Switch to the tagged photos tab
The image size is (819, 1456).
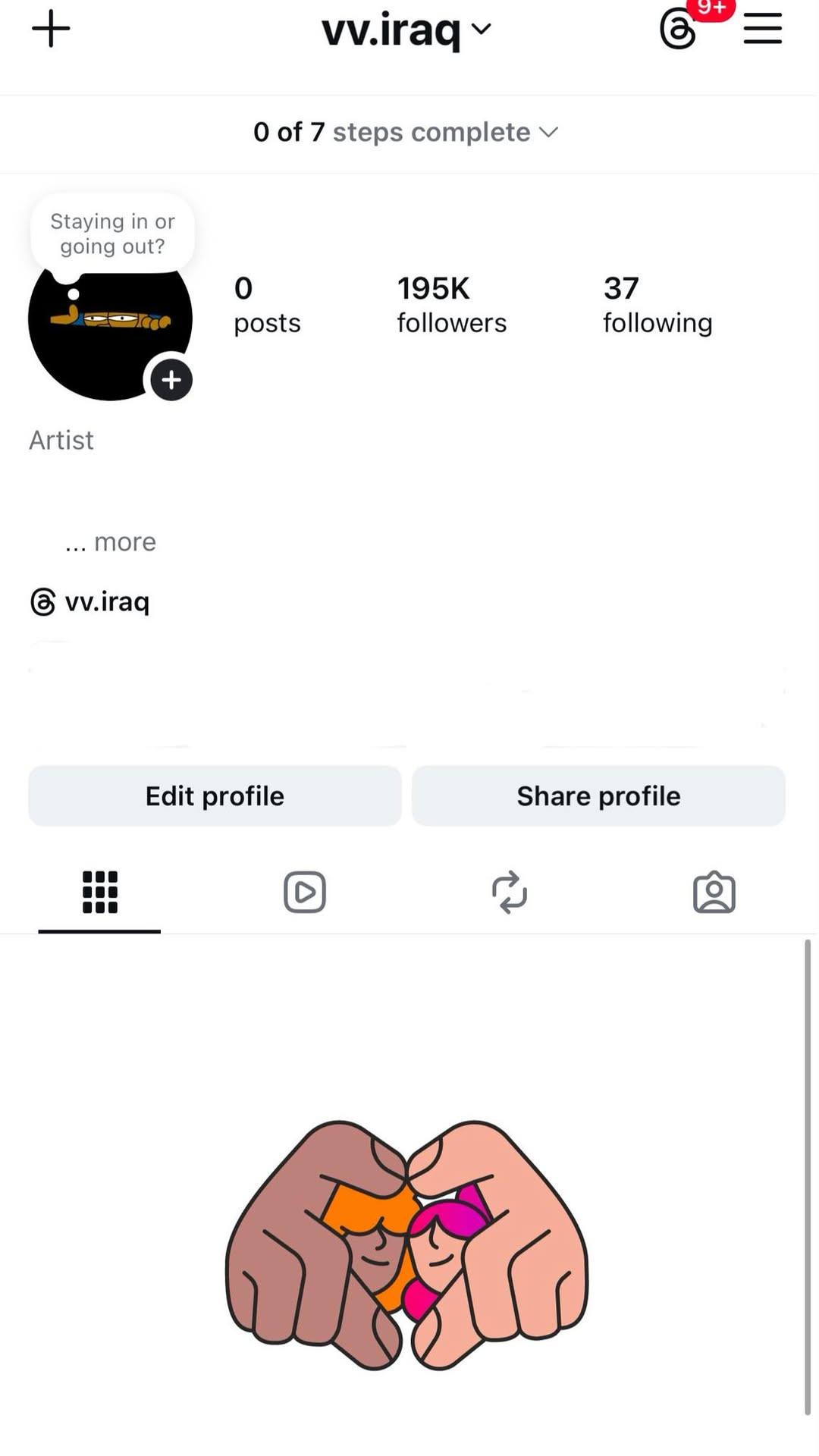point(714,892)
